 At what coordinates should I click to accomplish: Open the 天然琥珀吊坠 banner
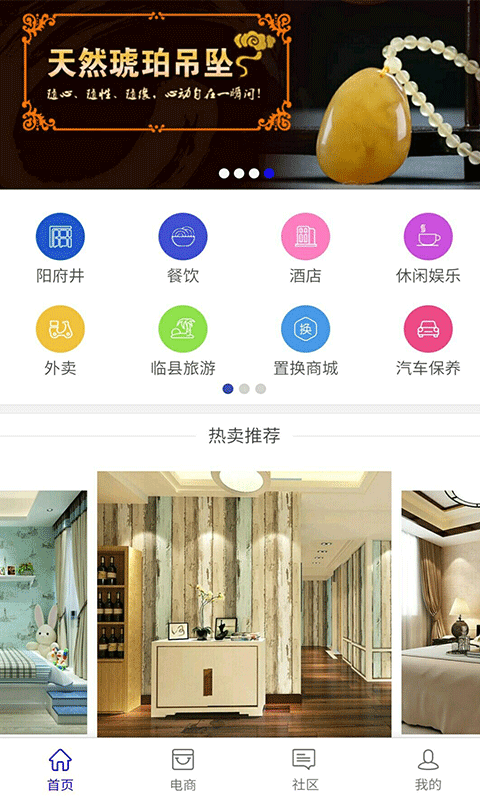[x=240, y=94]
